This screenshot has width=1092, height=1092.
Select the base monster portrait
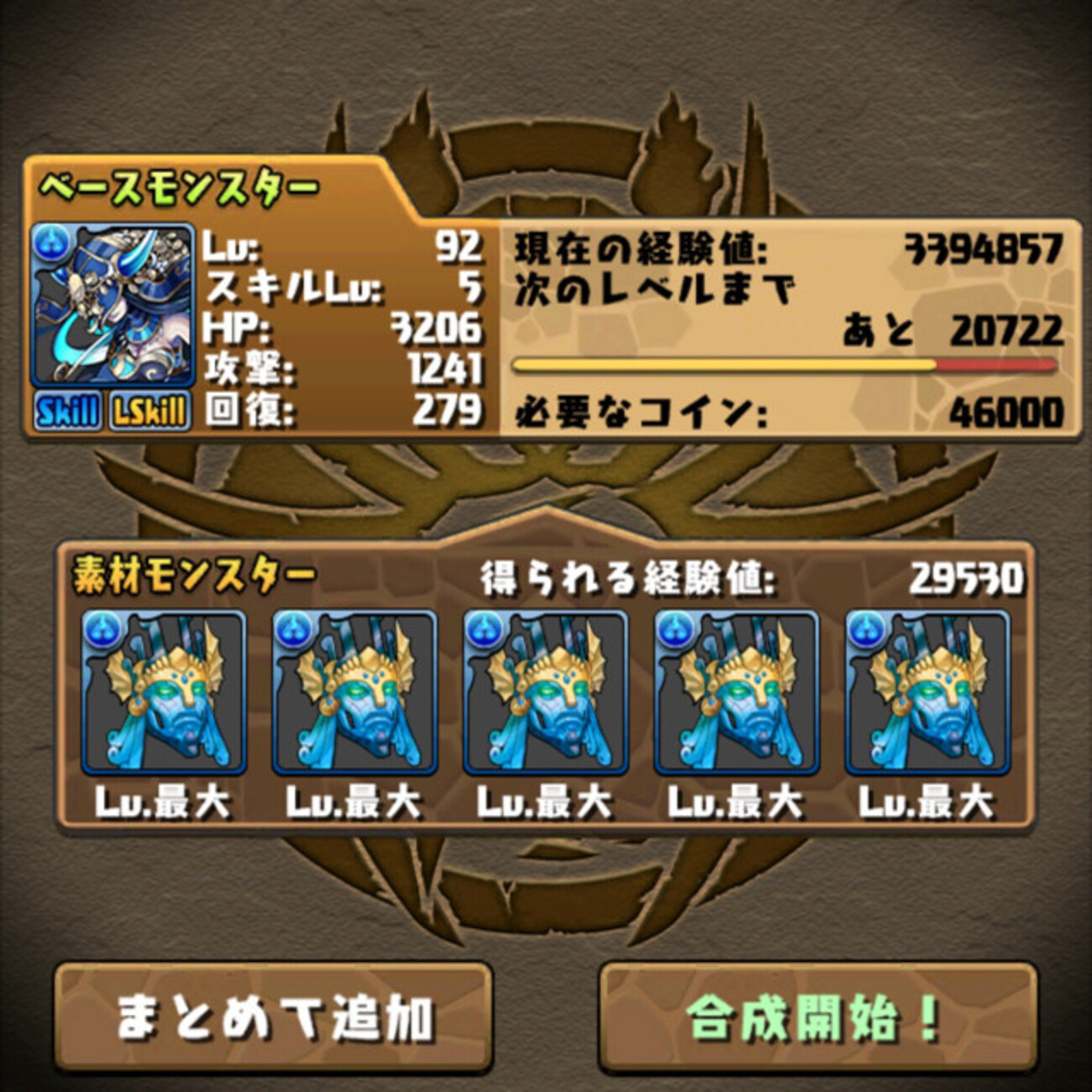point(113,304)
